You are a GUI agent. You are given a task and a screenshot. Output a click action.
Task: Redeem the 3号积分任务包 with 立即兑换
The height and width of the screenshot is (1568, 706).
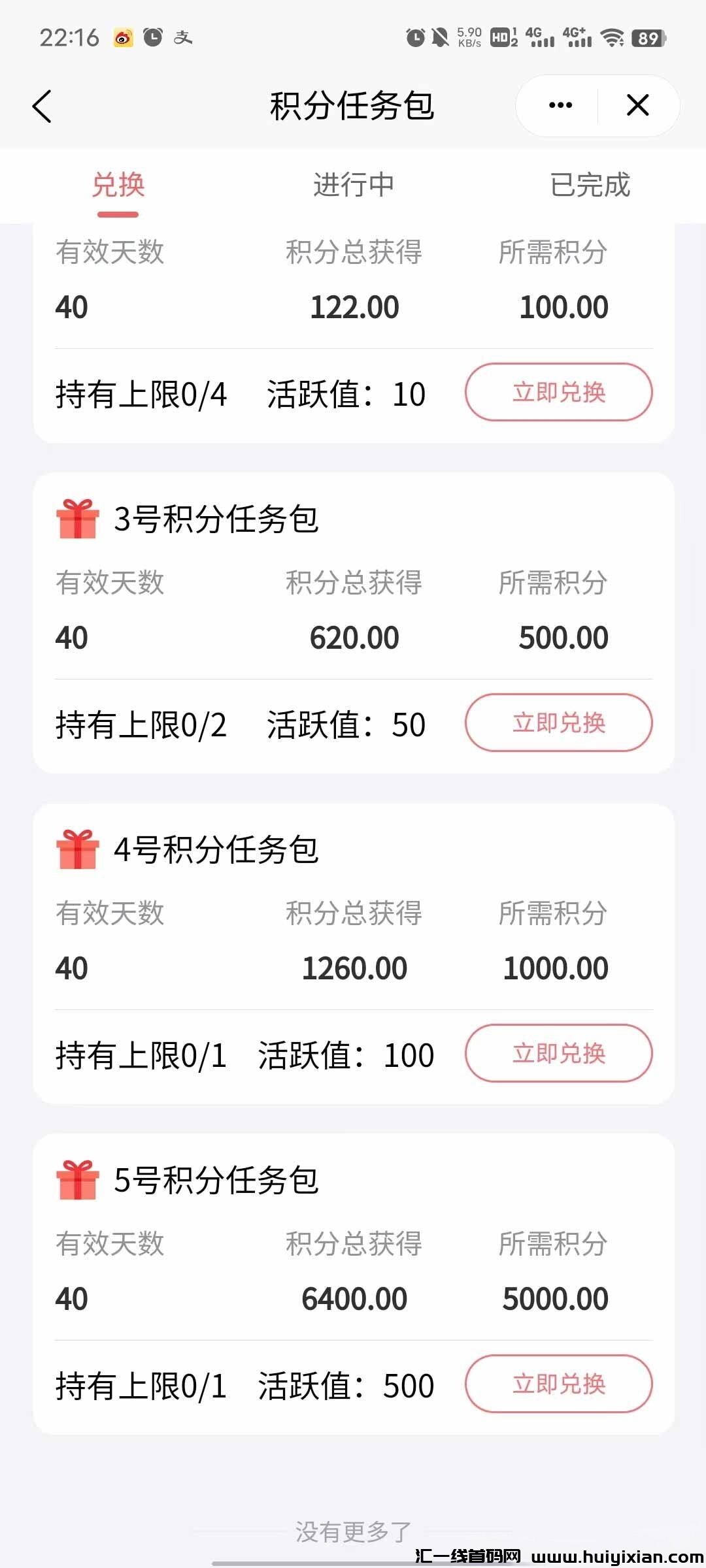pyautogui.click(x=558, y=723)
